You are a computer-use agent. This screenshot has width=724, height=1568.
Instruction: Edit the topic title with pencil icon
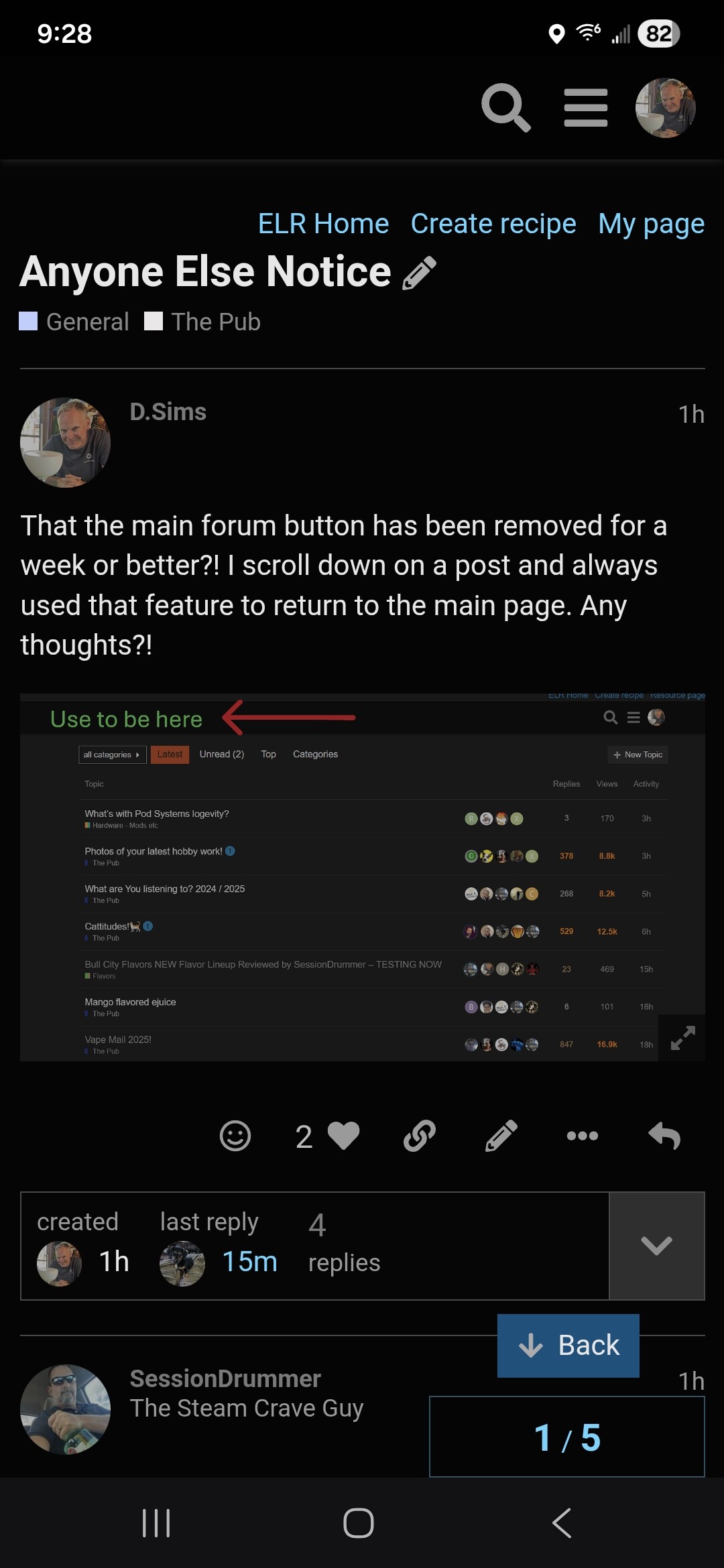point(420,273)
